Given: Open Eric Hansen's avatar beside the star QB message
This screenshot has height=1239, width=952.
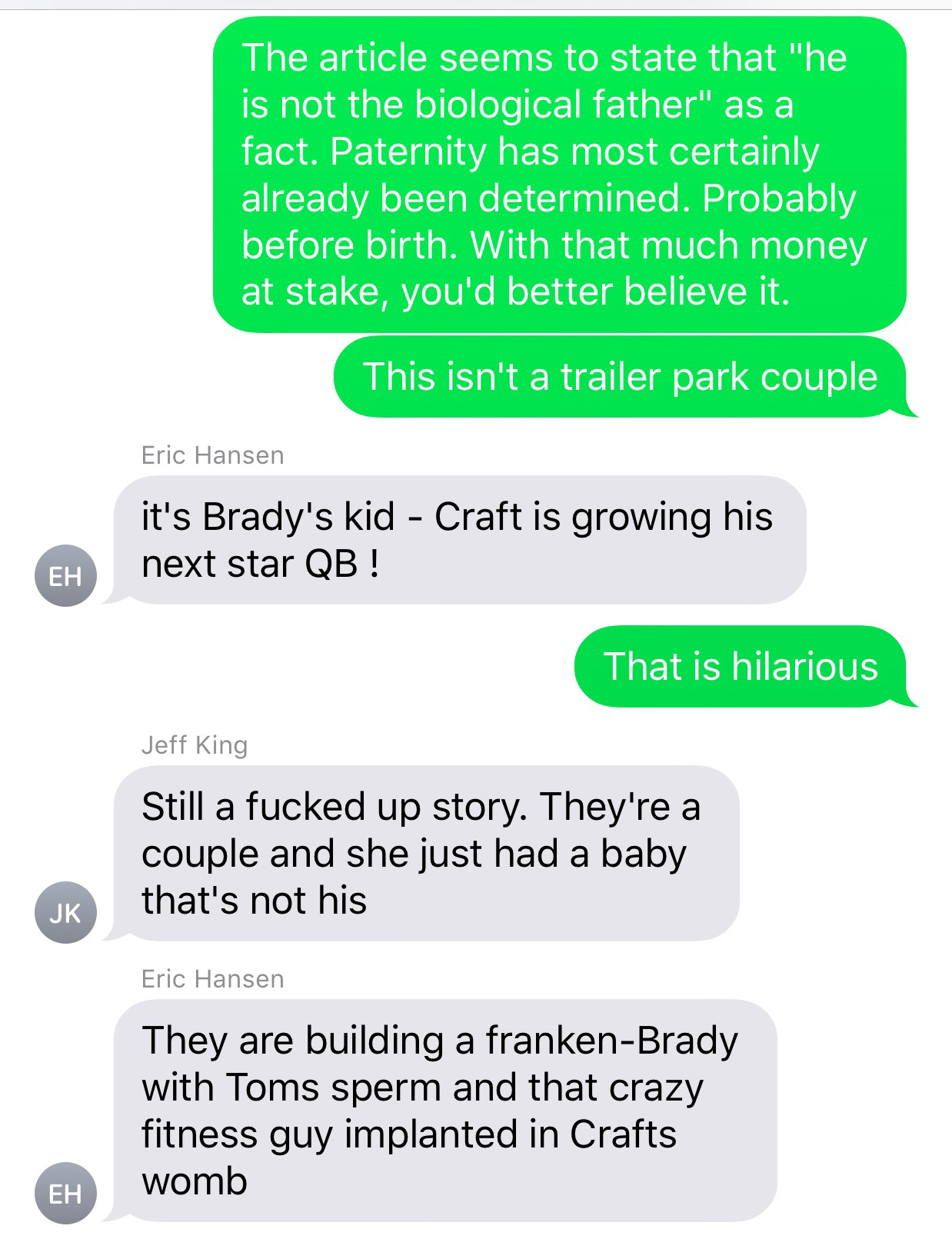Looking at the screenshot, I should click(65, 575).
